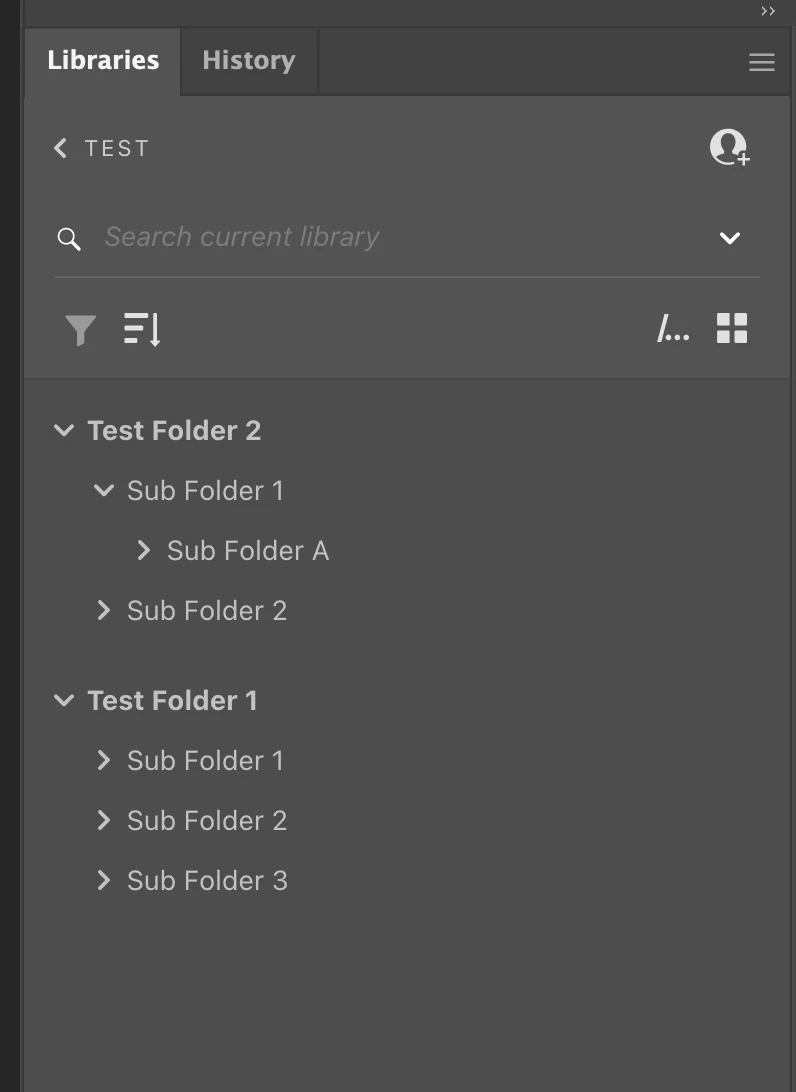Expand Sub Folder 1 under Test Folder 1
This screenshot has height=1092, width=796.
click(x=103, y=761)
